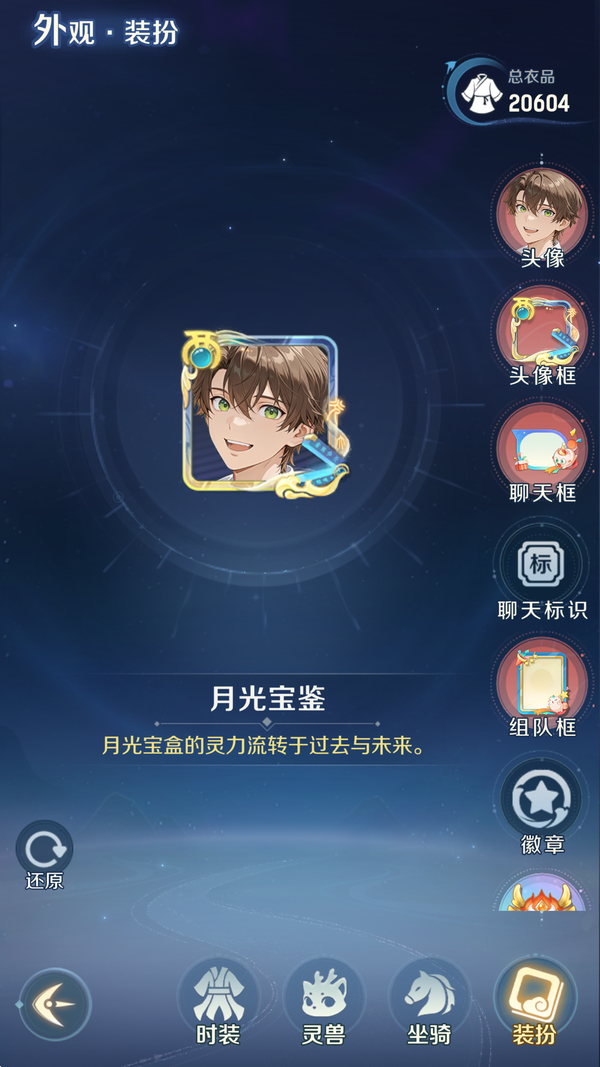600x1067 pixels.
Task: Tap the 还原 reset button
Action: click(44, 853)
